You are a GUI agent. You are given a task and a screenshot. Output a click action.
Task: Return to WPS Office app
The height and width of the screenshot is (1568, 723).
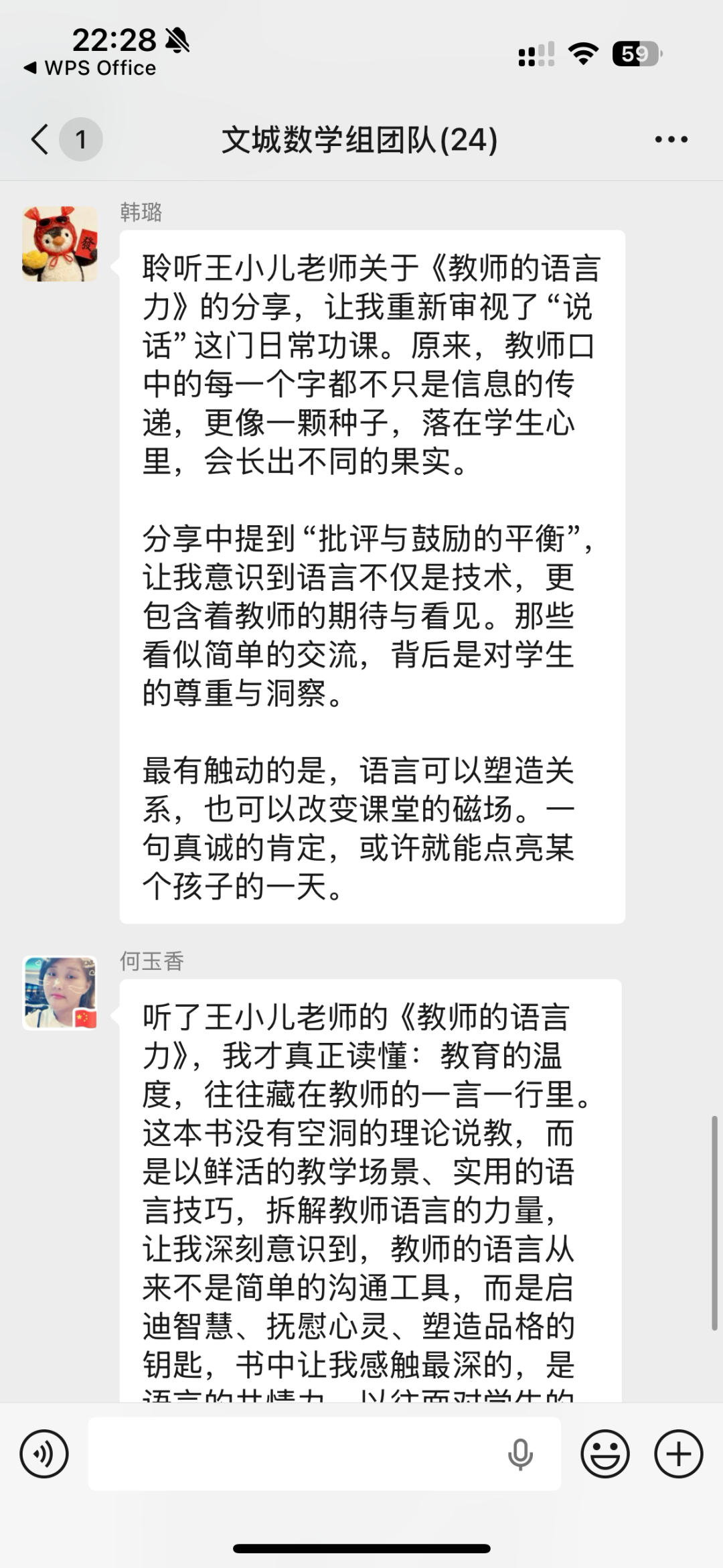[x=90, y=68]
